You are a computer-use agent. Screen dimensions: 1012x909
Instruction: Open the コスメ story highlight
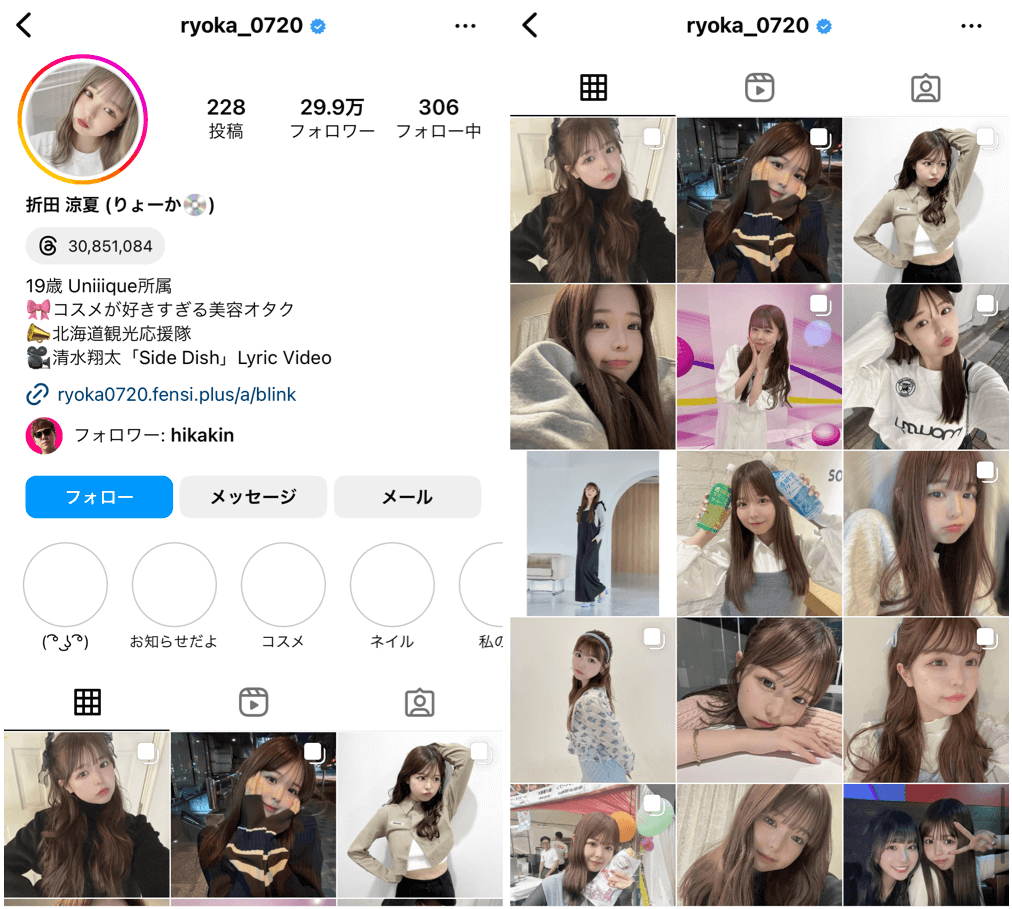tap(283, 585)
